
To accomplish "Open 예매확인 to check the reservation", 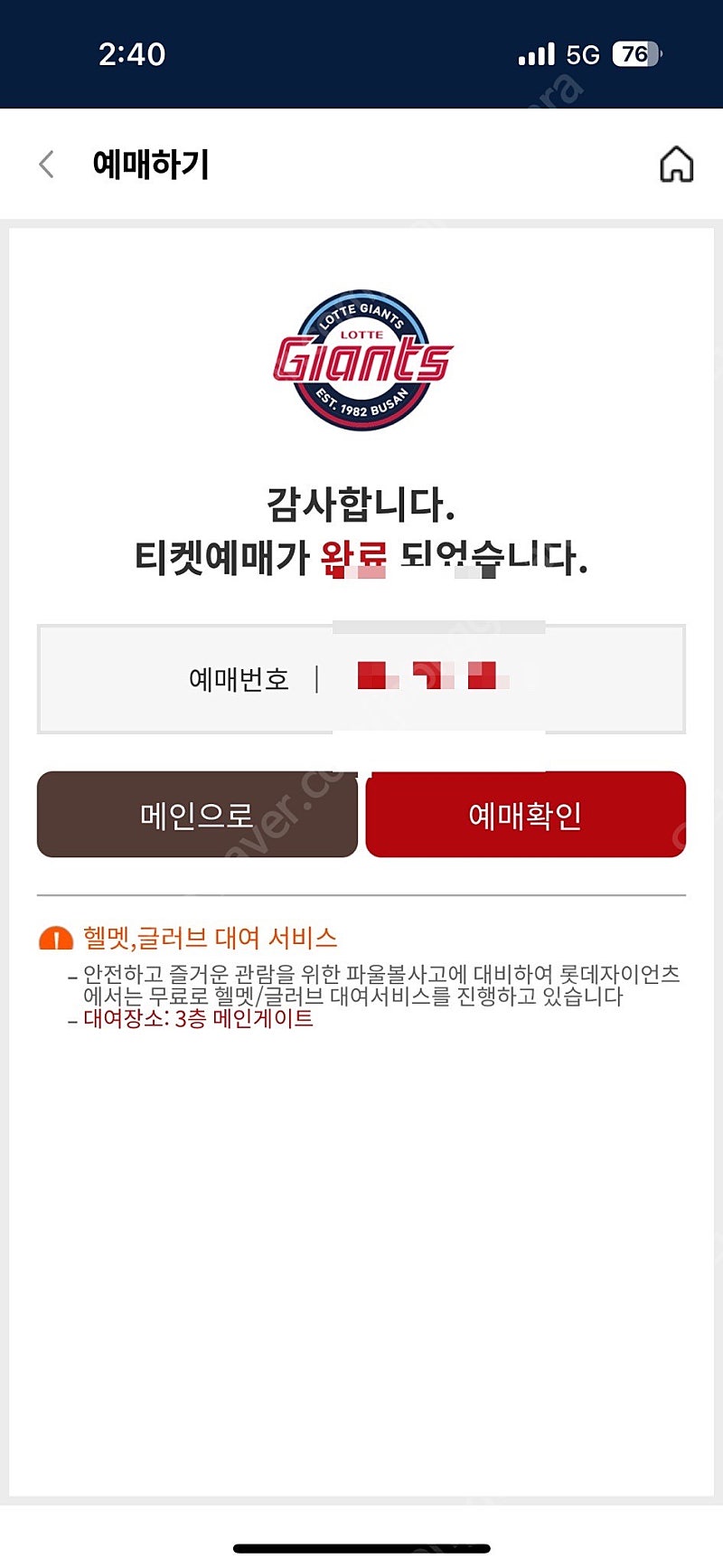I will point(525,815).
